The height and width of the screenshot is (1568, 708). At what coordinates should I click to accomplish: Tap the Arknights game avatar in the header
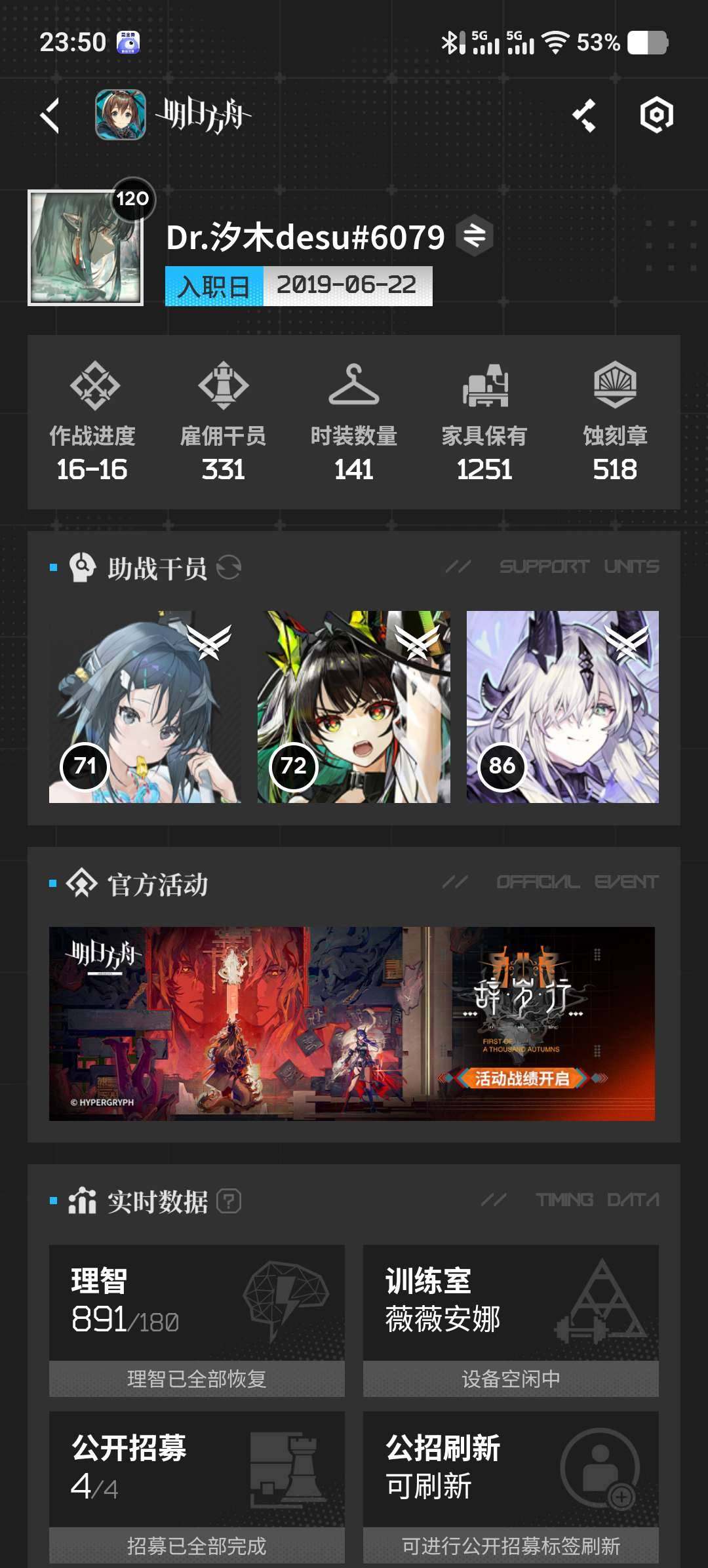(x=121, y=115)
